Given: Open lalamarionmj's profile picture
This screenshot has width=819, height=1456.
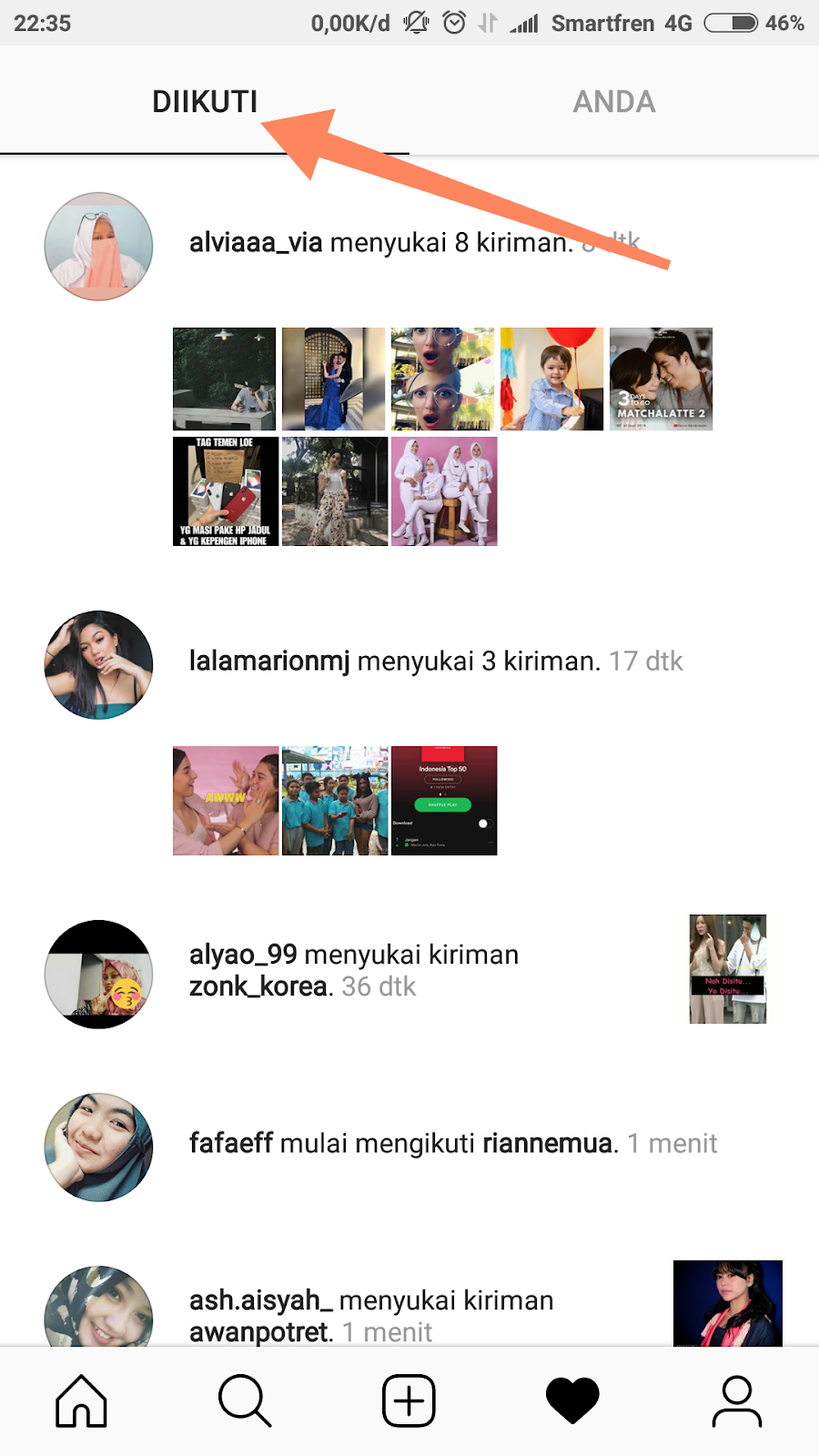Looking at the screenshot, I should pos(98,665).
